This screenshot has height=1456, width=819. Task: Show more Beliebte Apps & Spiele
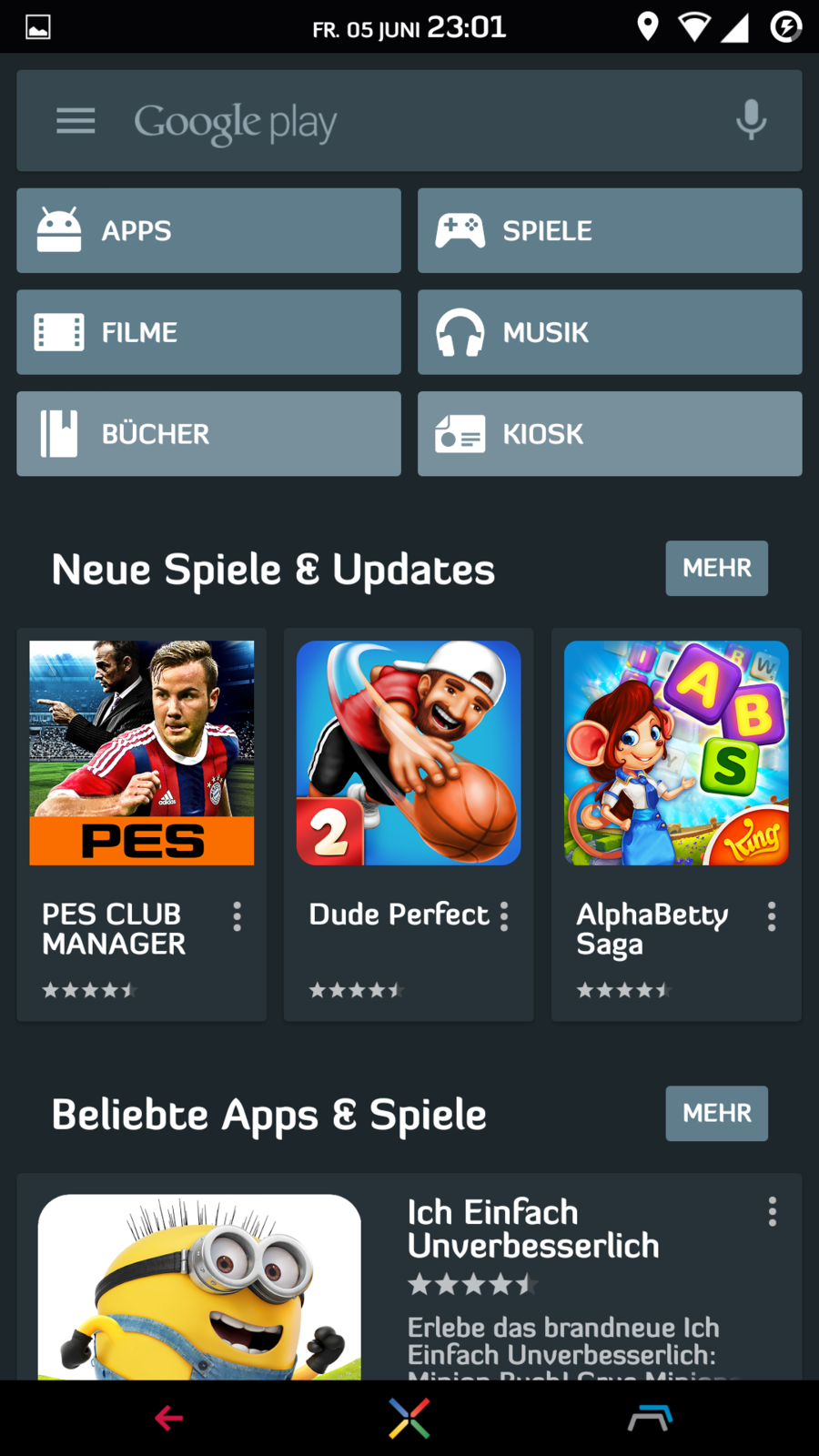point(716,1114)
